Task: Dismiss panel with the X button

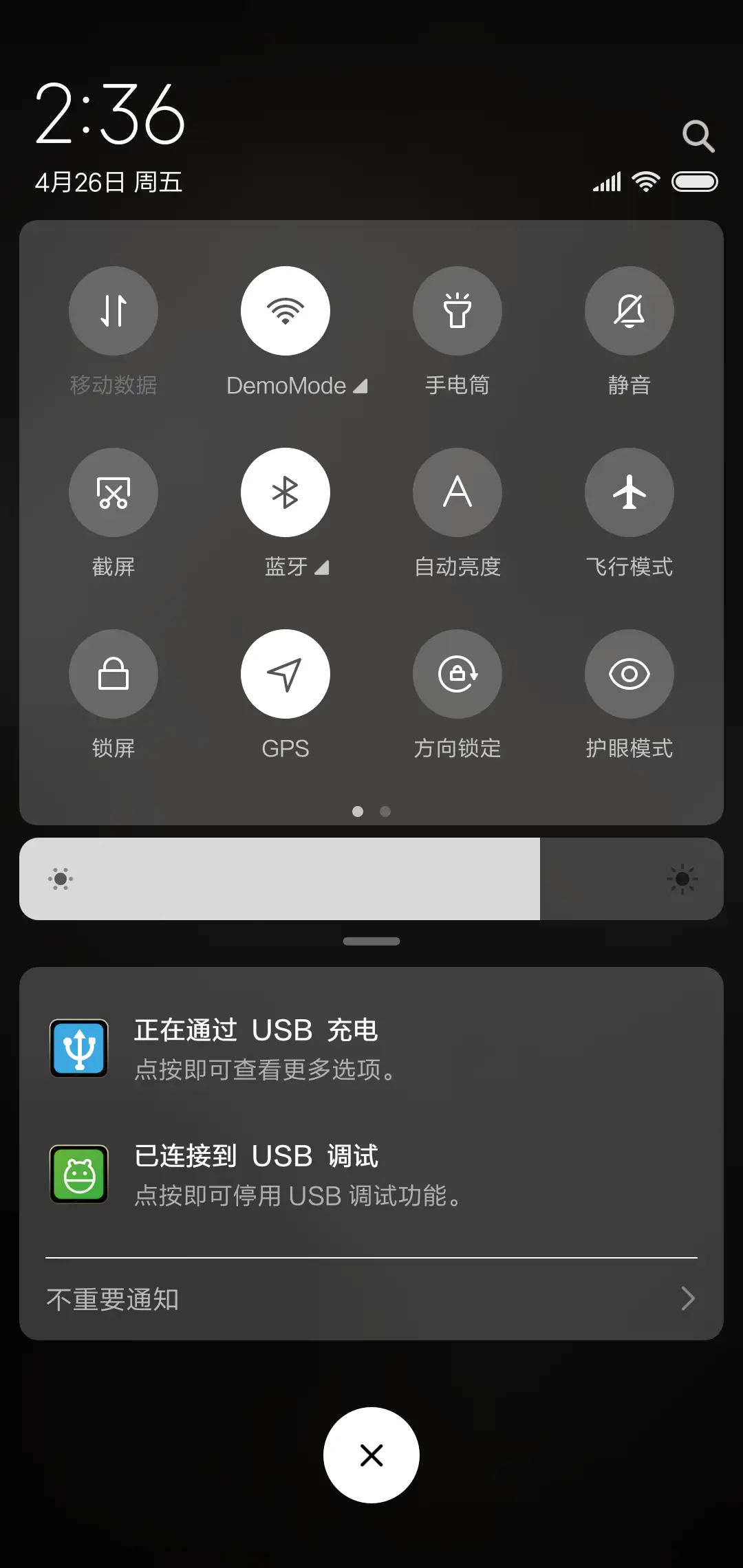Action: (371, 1455)
